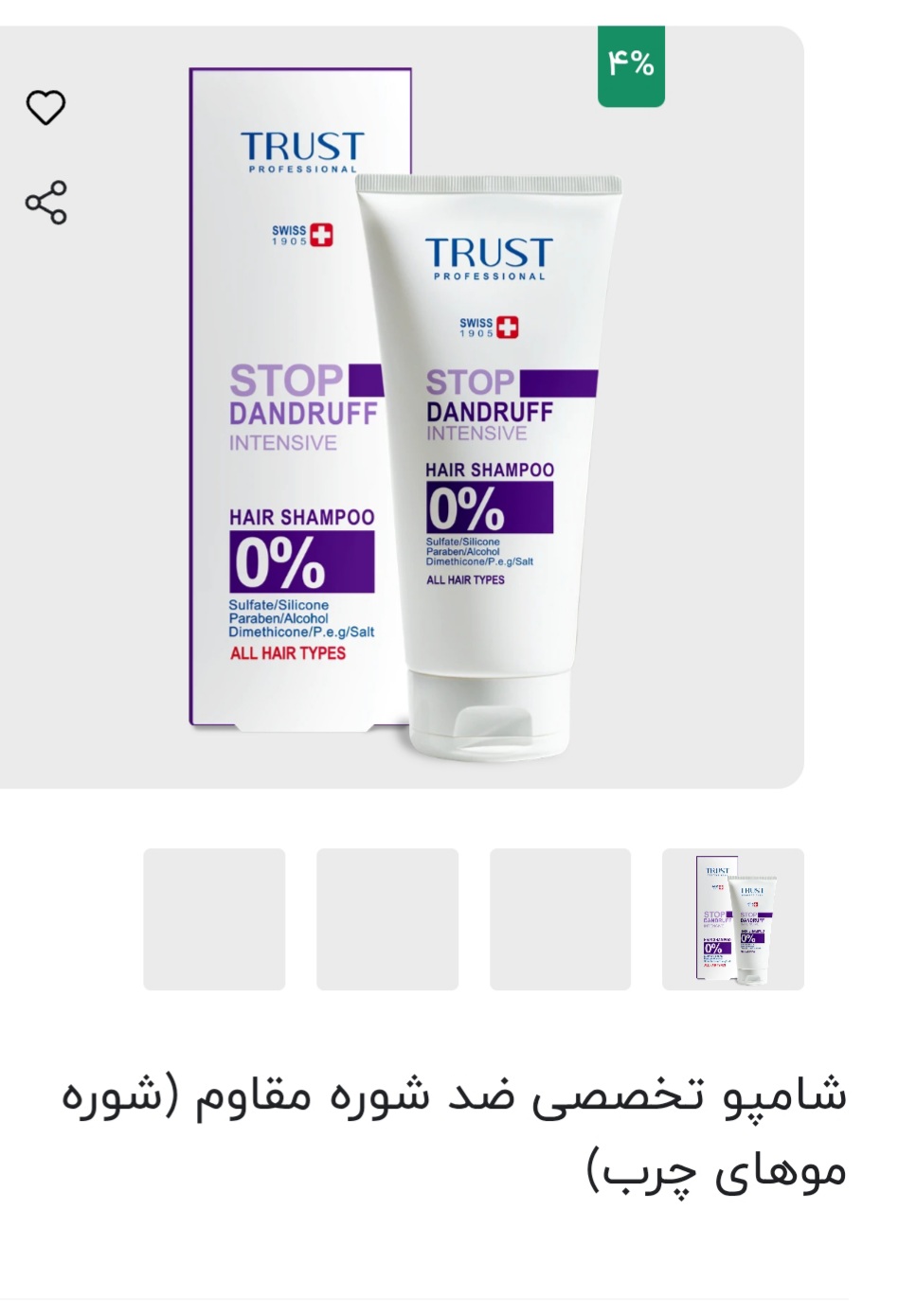Select the shampoo tube gallery thumbnail
The width and height of the screenshot is (898, 1316).
[x=732, y=919]
